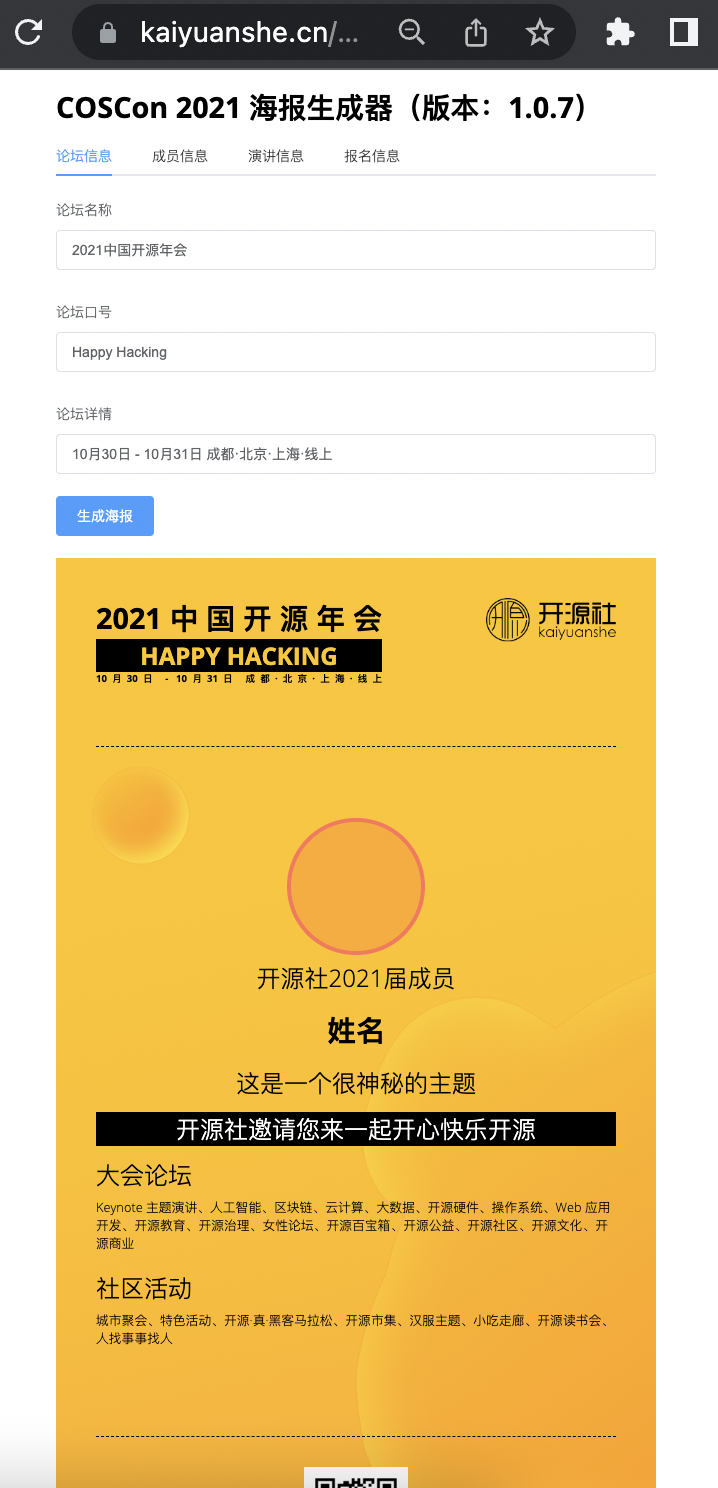Open the 报名信息 tab

(372, 156)
